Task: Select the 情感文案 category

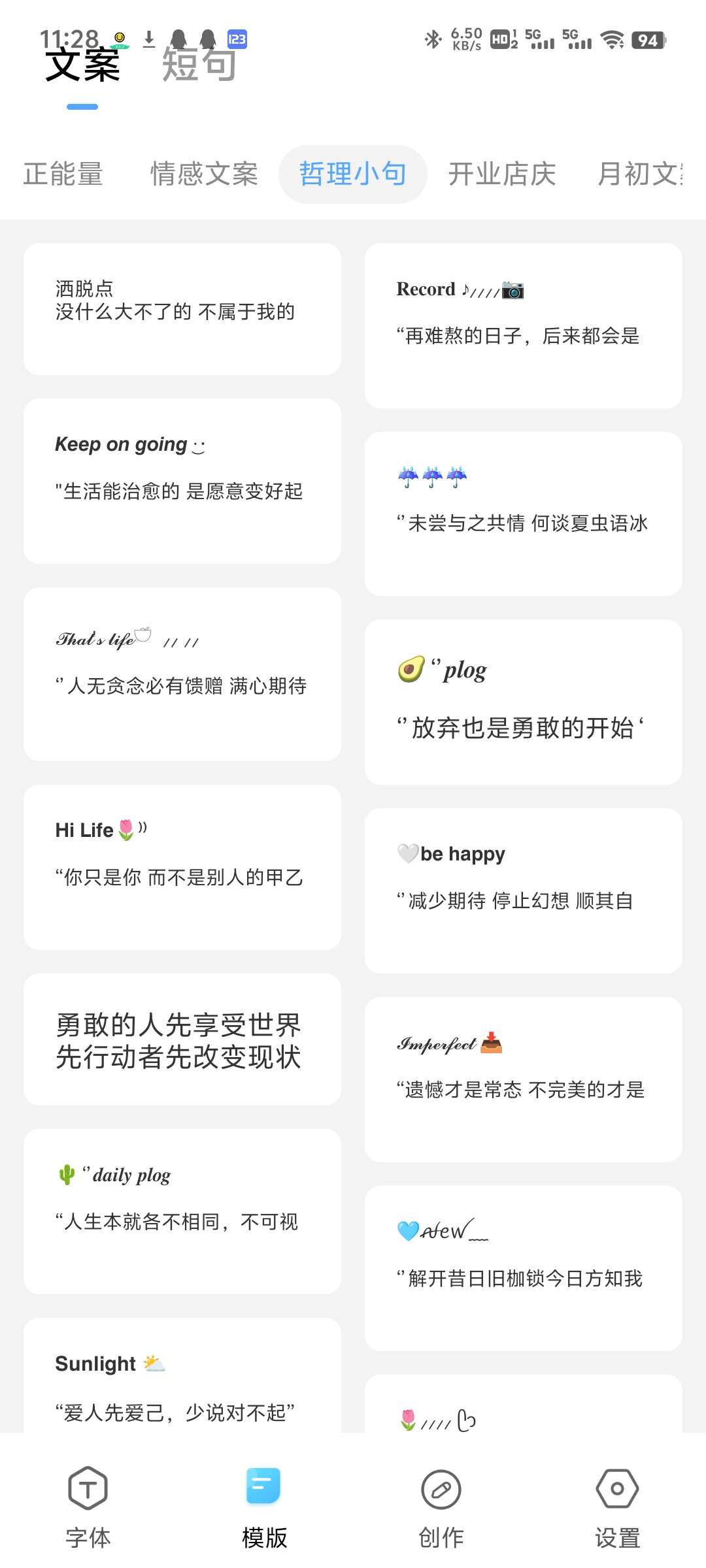Action: click(204, 174)
